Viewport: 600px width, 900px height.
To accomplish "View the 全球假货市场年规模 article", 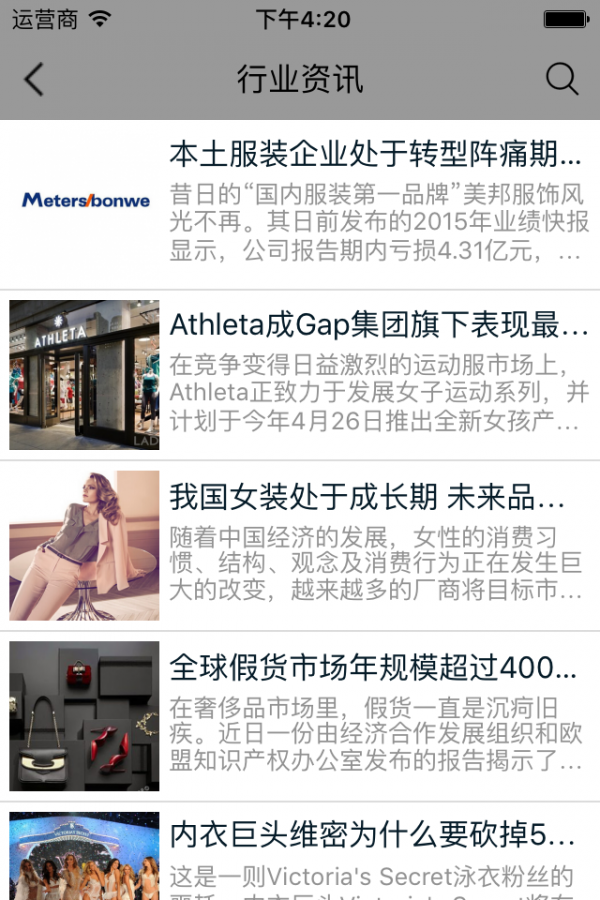I will [x=373, y=667].
